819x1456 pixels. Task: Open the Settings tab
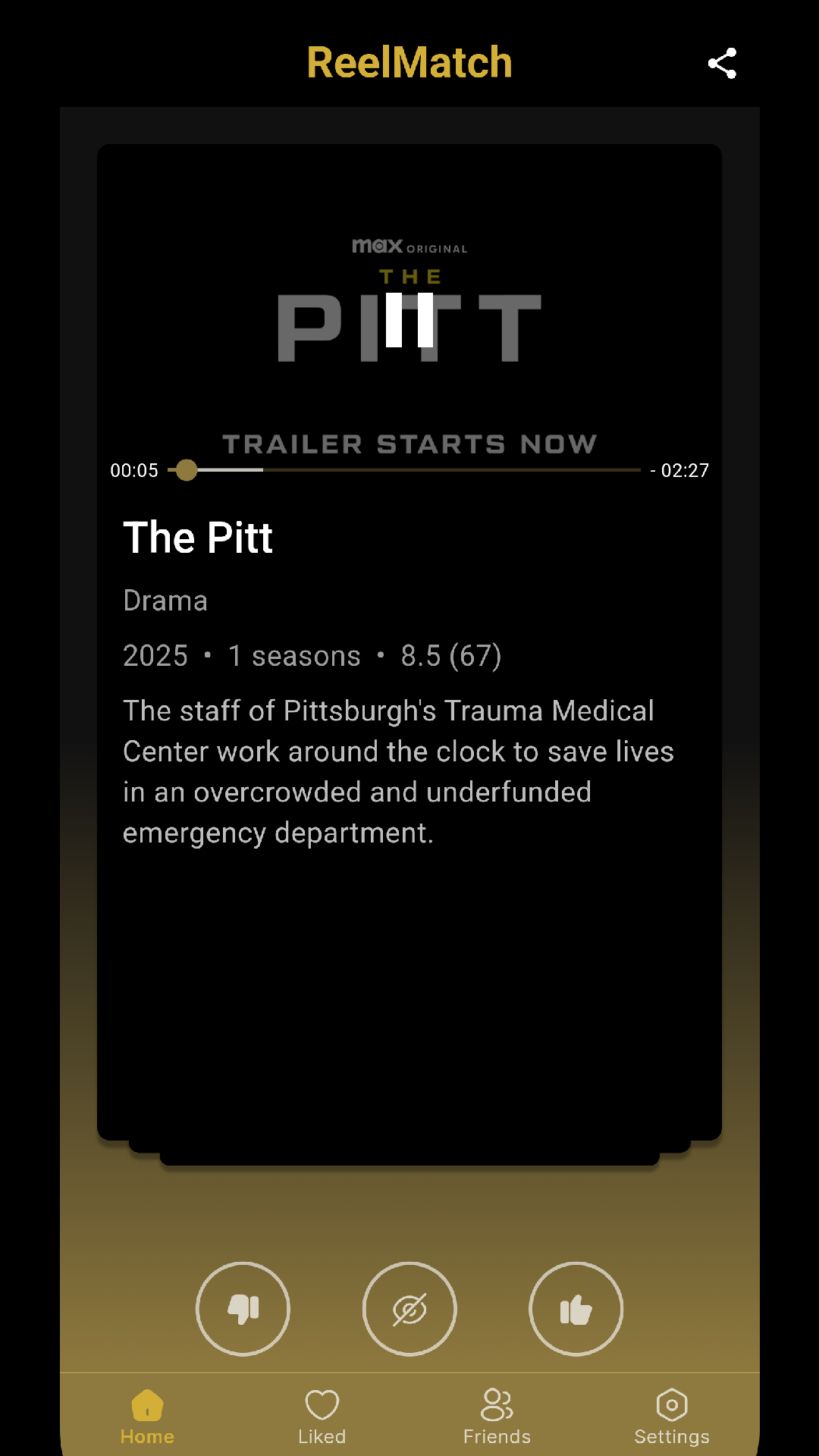coord(672,1417)
